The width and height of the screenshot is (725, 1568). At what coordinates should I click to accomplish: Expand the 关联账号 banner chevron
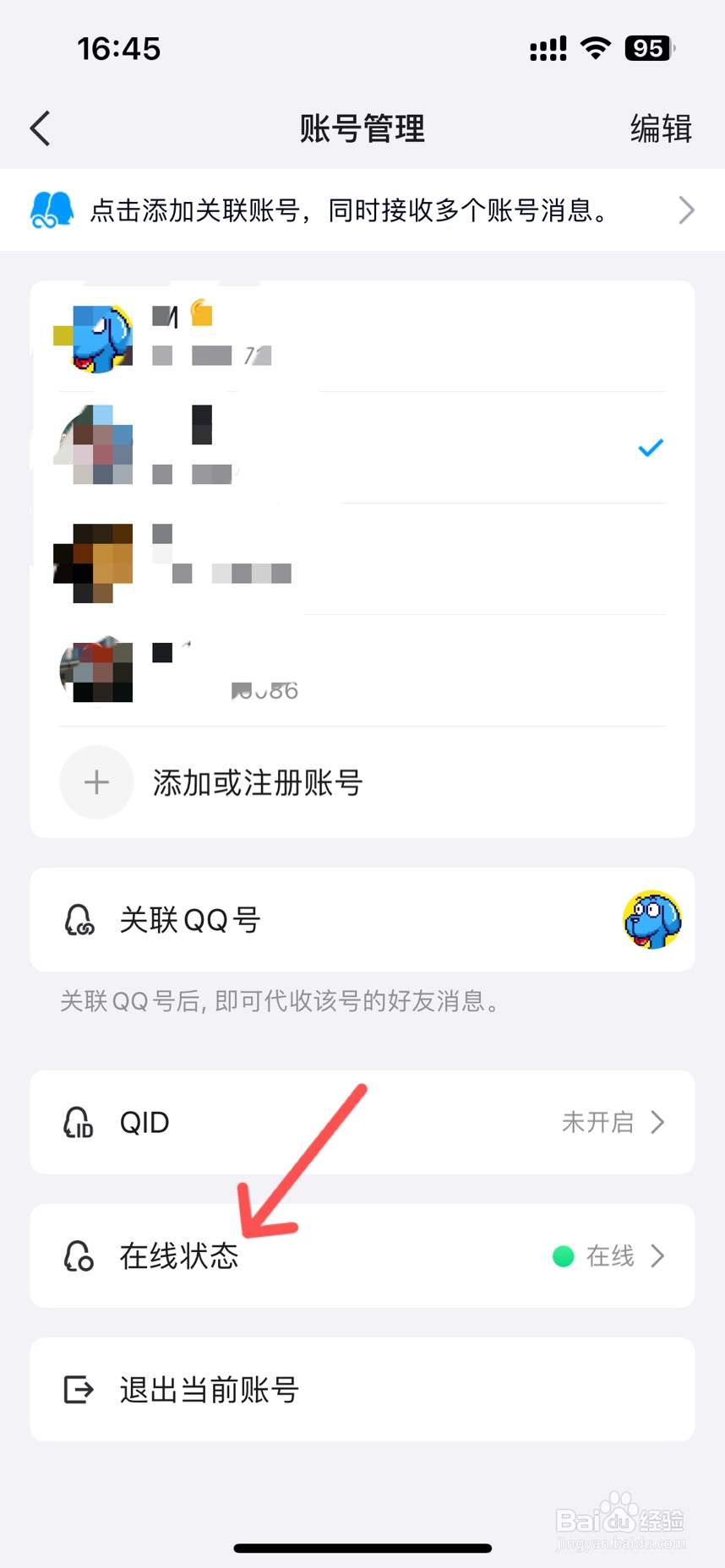(x=687, y=210)
